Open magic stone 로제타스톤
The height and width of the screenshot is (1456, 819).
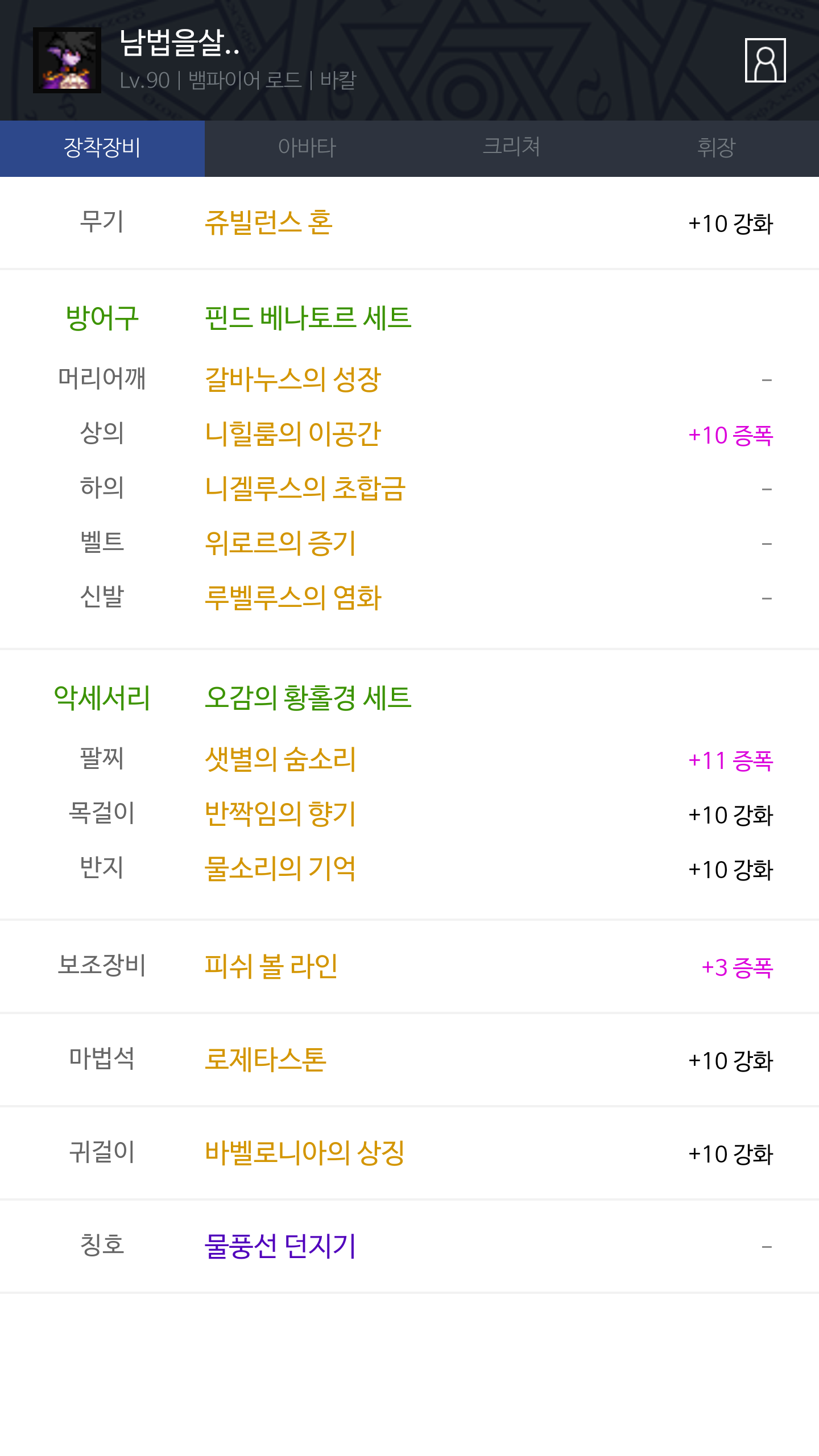(266, 1060)
